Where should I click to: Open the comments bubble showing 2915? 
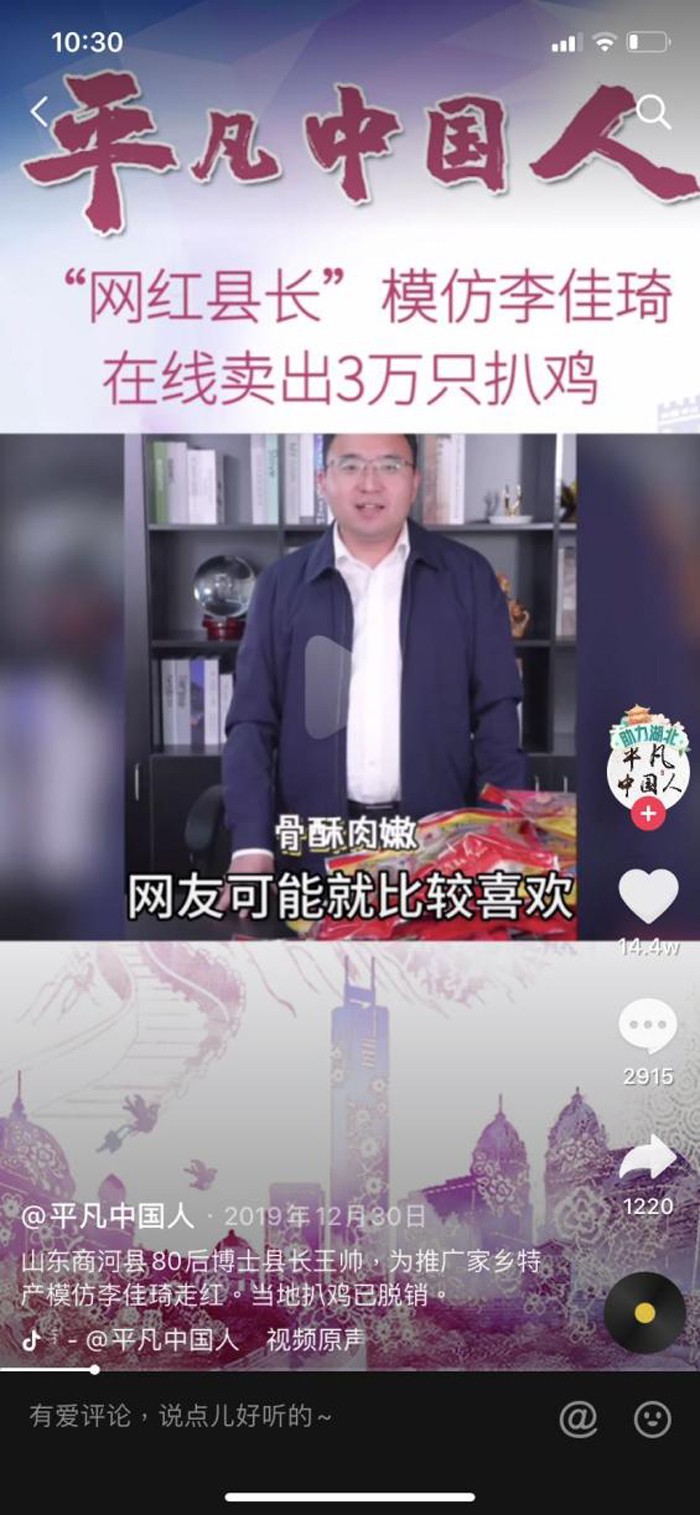point(647,1026)
